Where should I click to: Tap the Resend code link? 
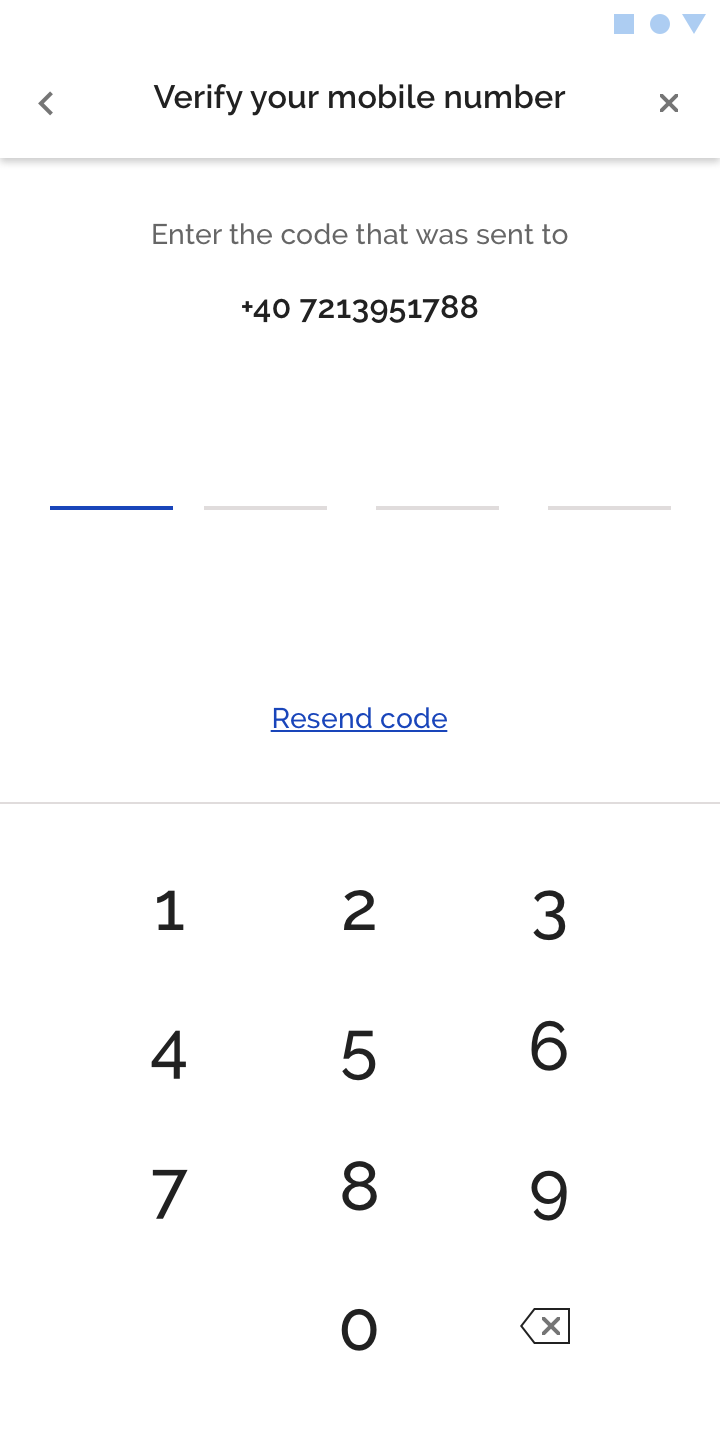[x=359, y=719]
